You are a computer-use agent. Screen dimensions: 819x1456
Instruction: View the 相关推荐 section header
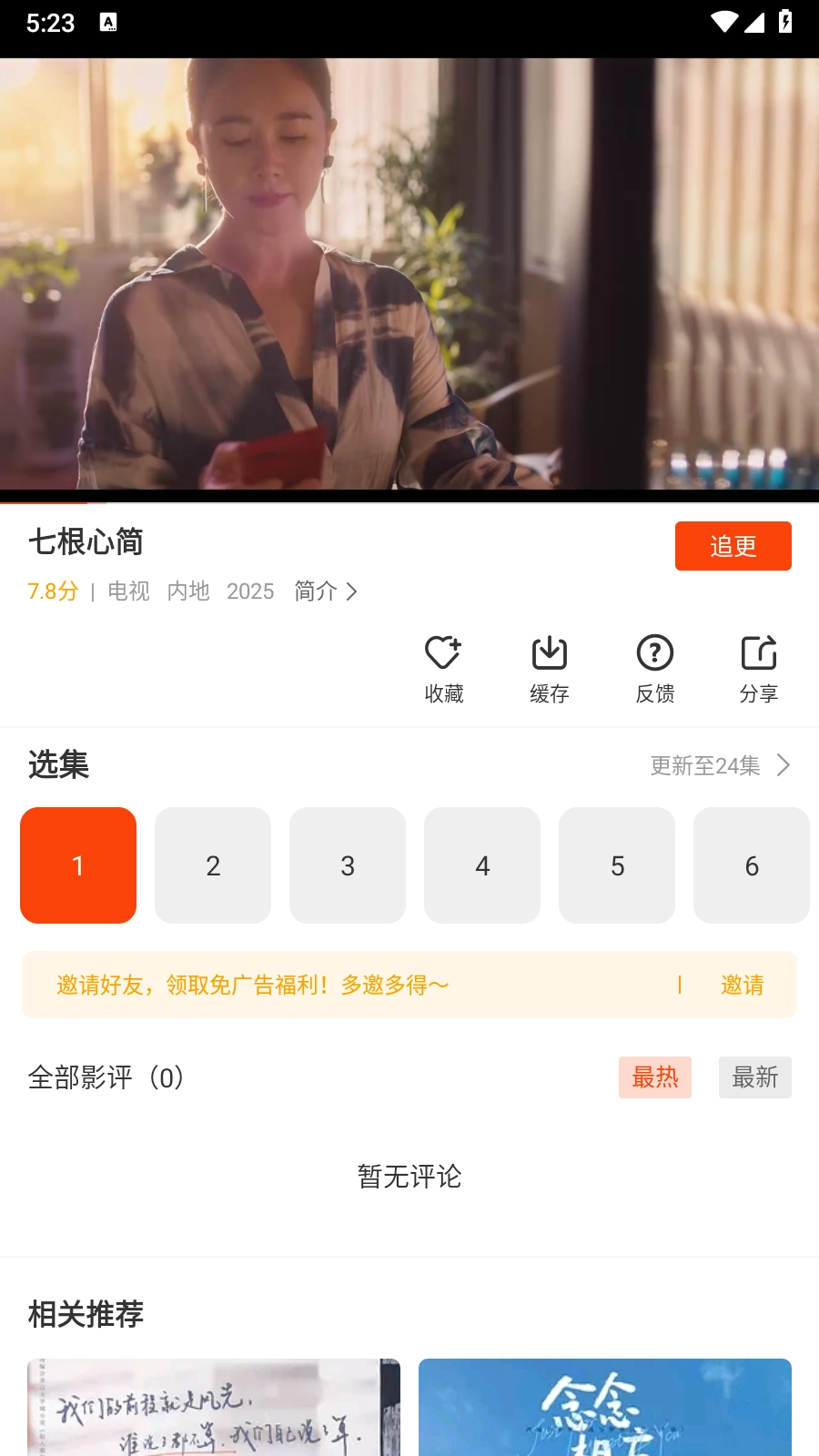coord(86,1314)
